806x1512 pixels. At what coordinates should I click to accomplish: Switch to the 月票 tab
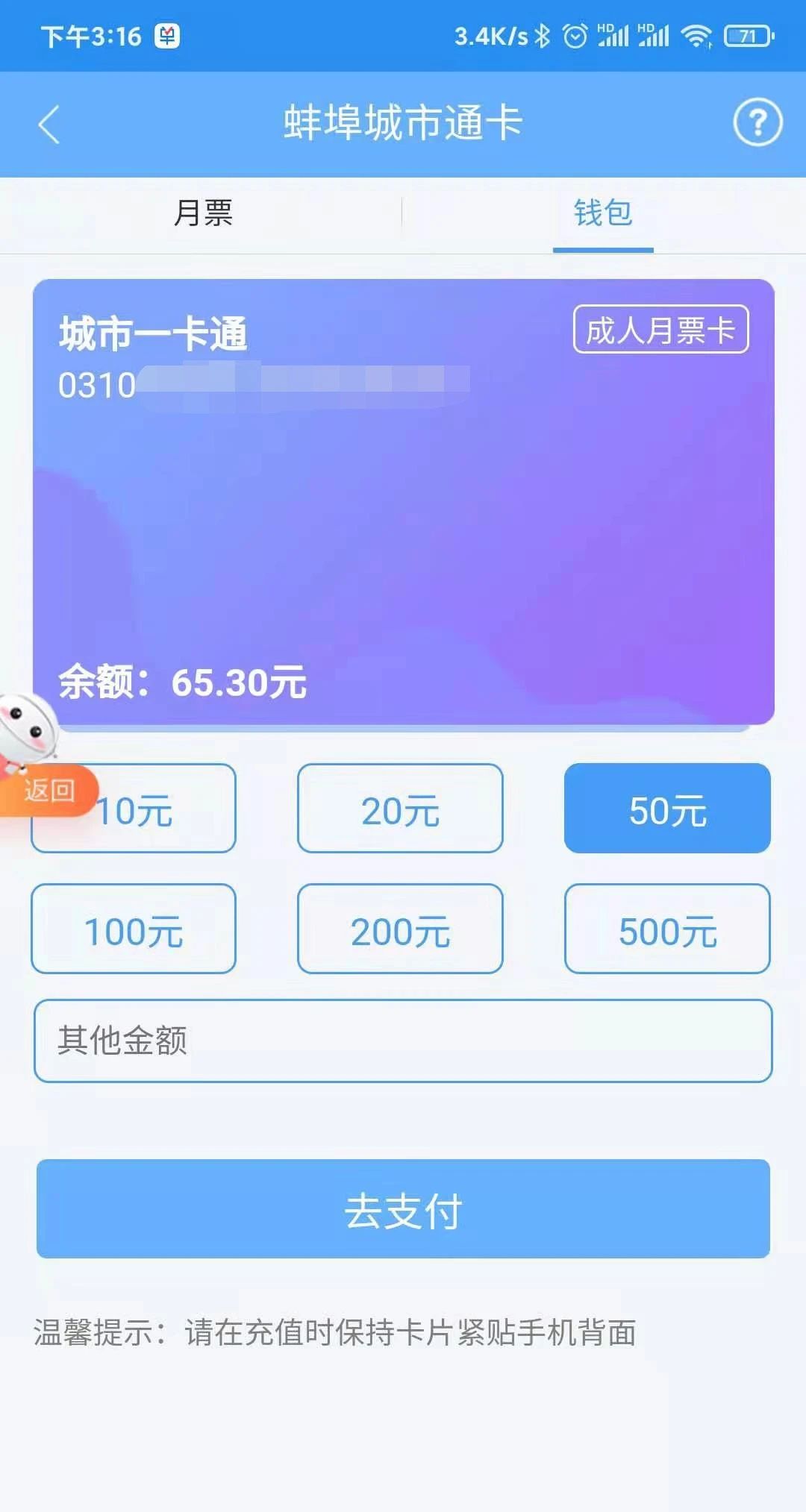203,213
